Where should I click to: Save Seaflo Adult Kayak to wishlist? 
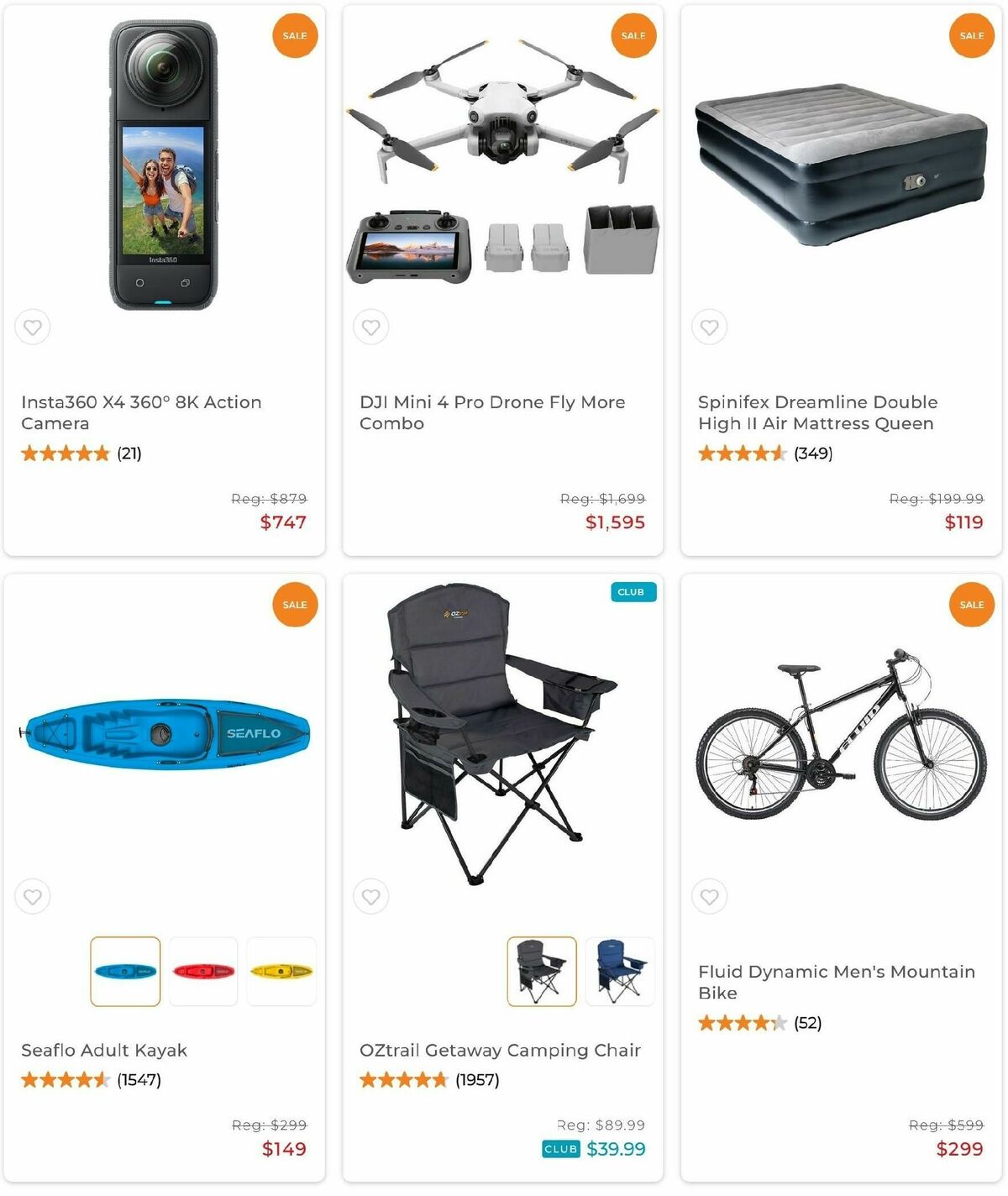coord(33,897)
